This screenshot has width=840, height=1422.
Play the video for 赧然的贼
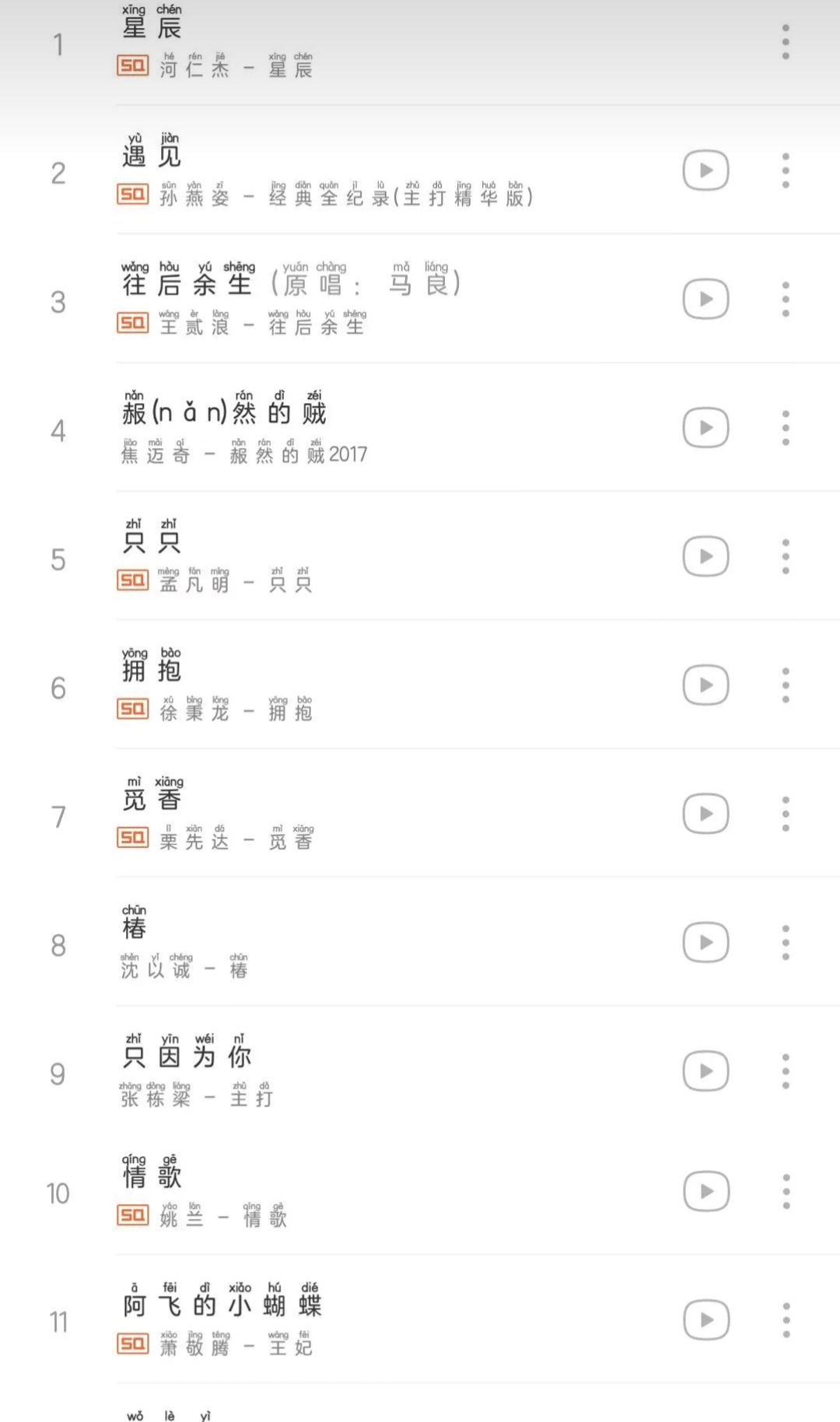coord(705,428)
